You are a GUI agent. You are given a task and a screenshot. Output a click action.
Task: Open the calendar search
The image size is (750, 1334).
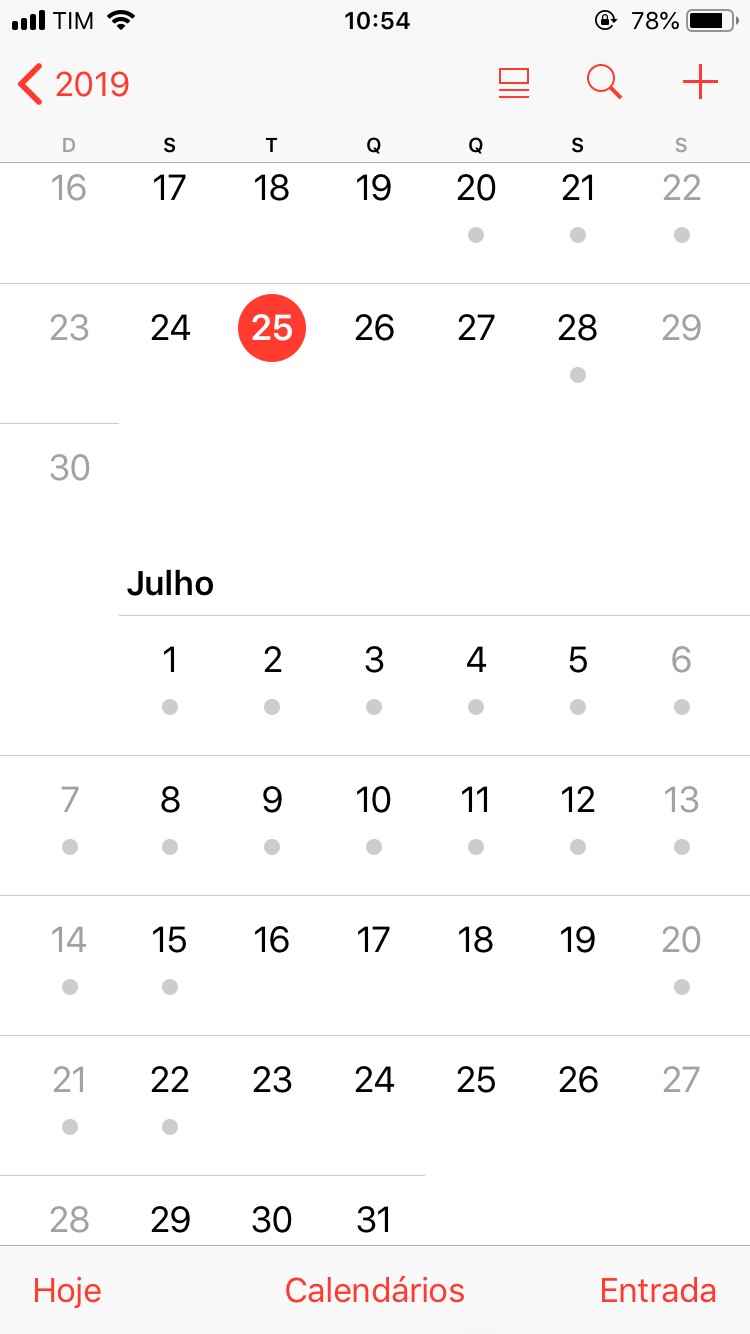point(604,83)
